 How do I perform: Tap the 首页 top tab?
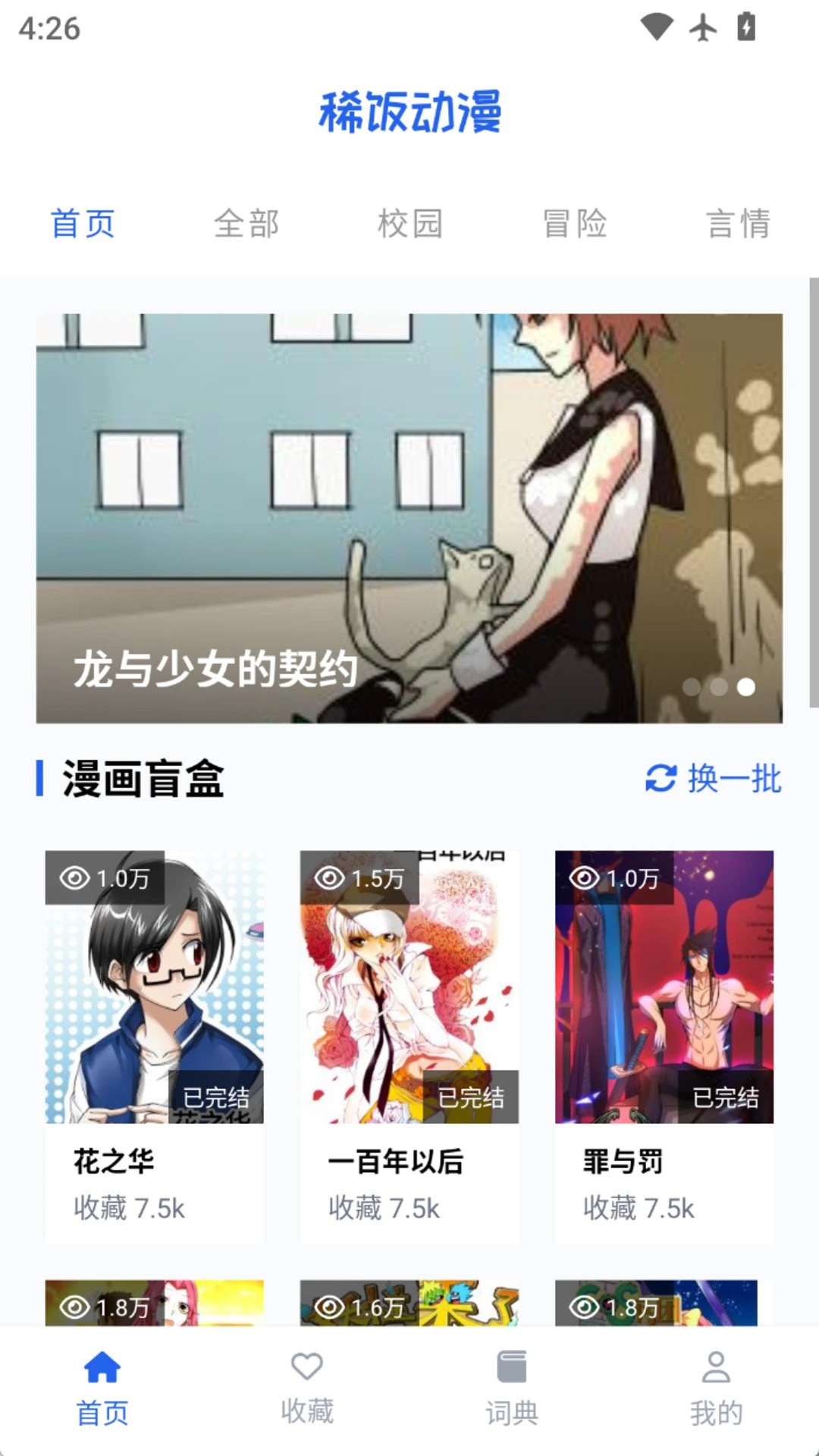(83, 224)
